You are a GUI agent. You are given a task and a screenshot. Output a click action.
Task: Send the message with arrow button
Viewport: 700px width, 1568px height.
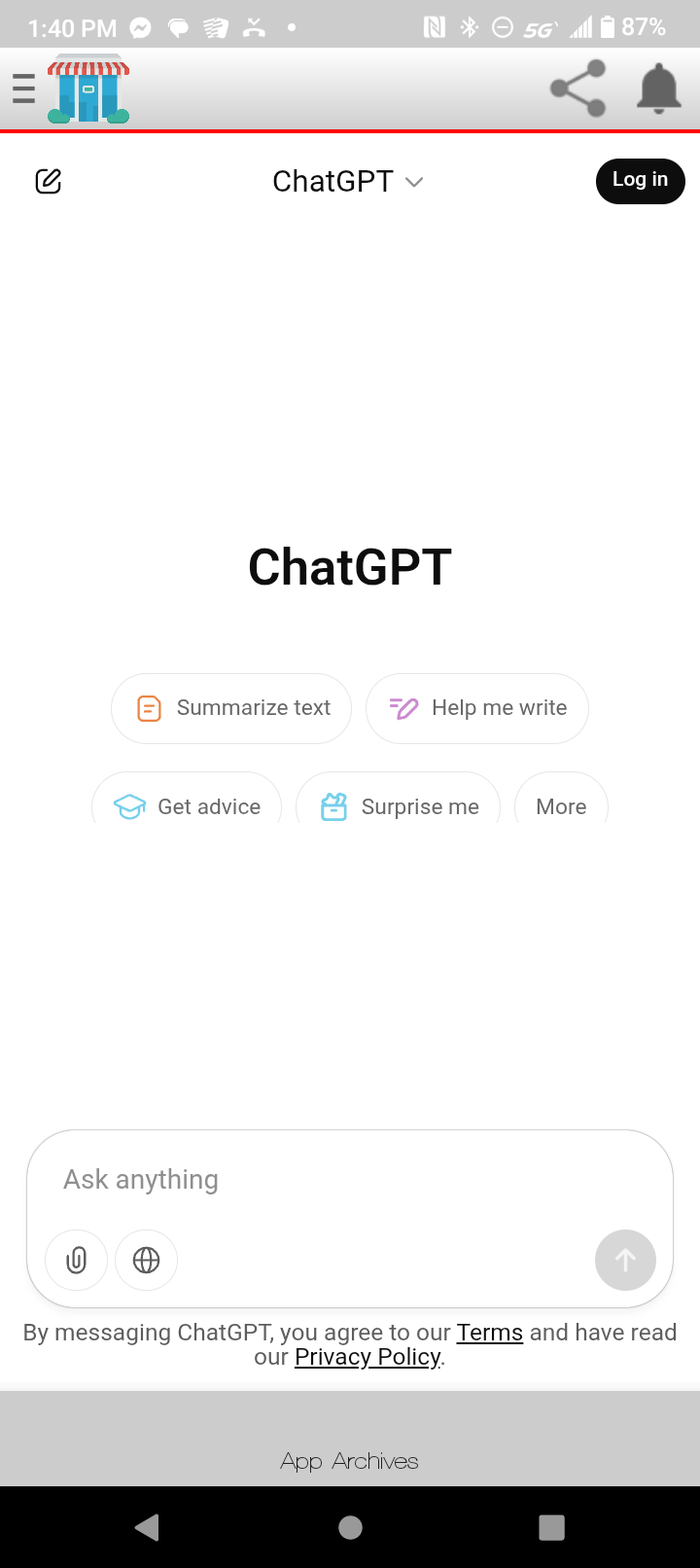pyautogui.click(x=625, y=1261)
